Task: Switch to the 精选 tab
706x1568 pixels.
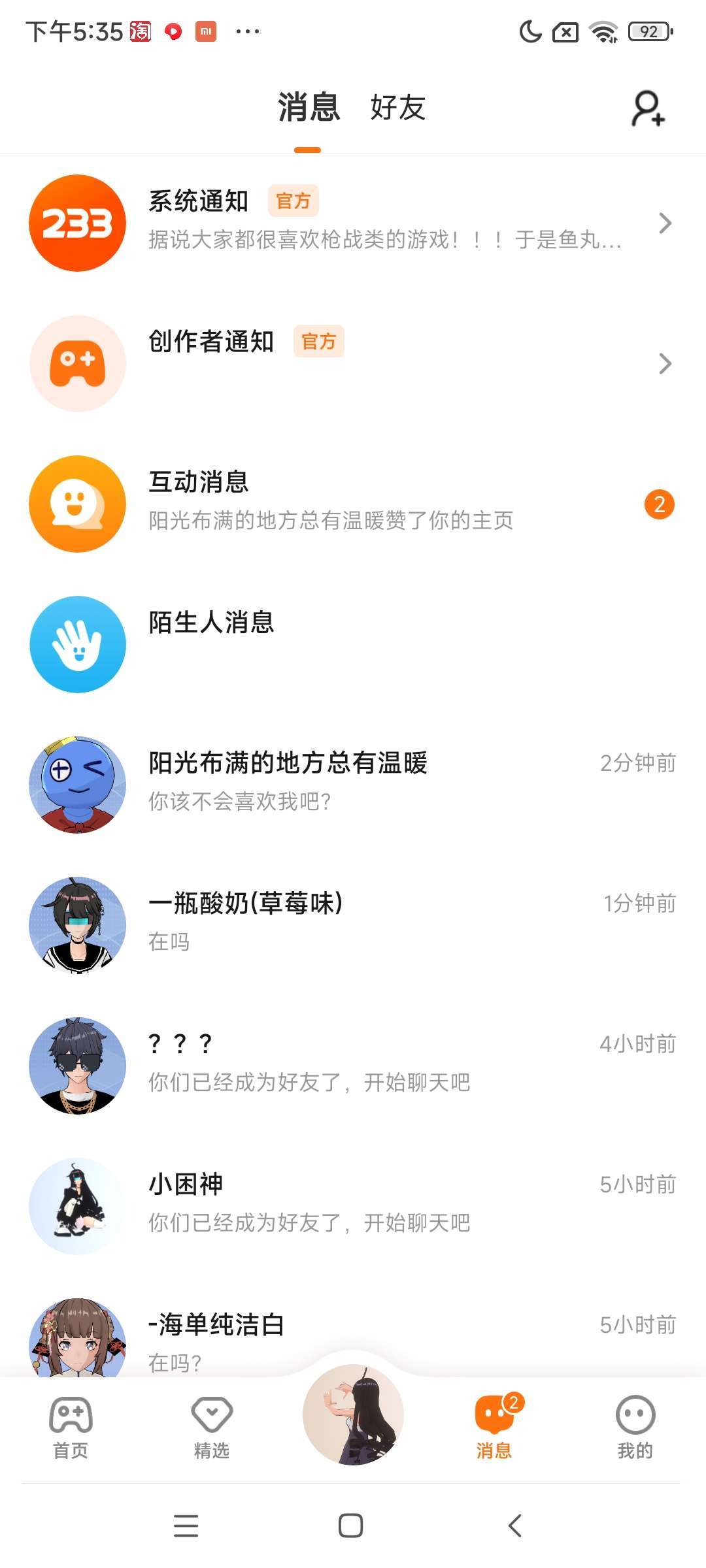Action: point(212,1428)
